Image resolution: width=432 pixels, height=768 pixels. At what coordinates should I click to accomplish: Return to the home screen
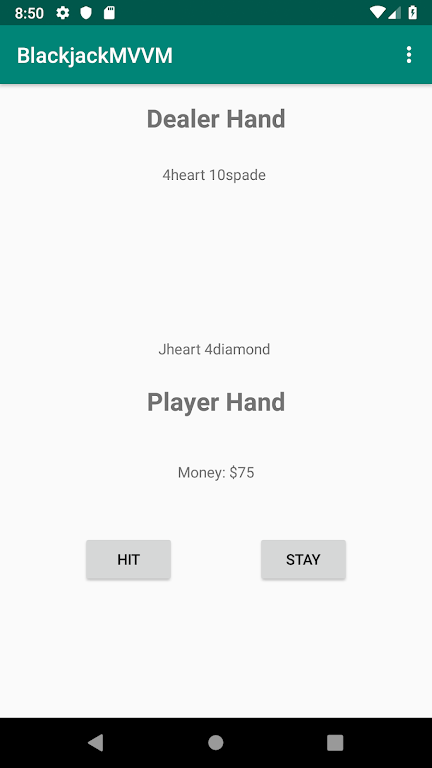(216, 743)
